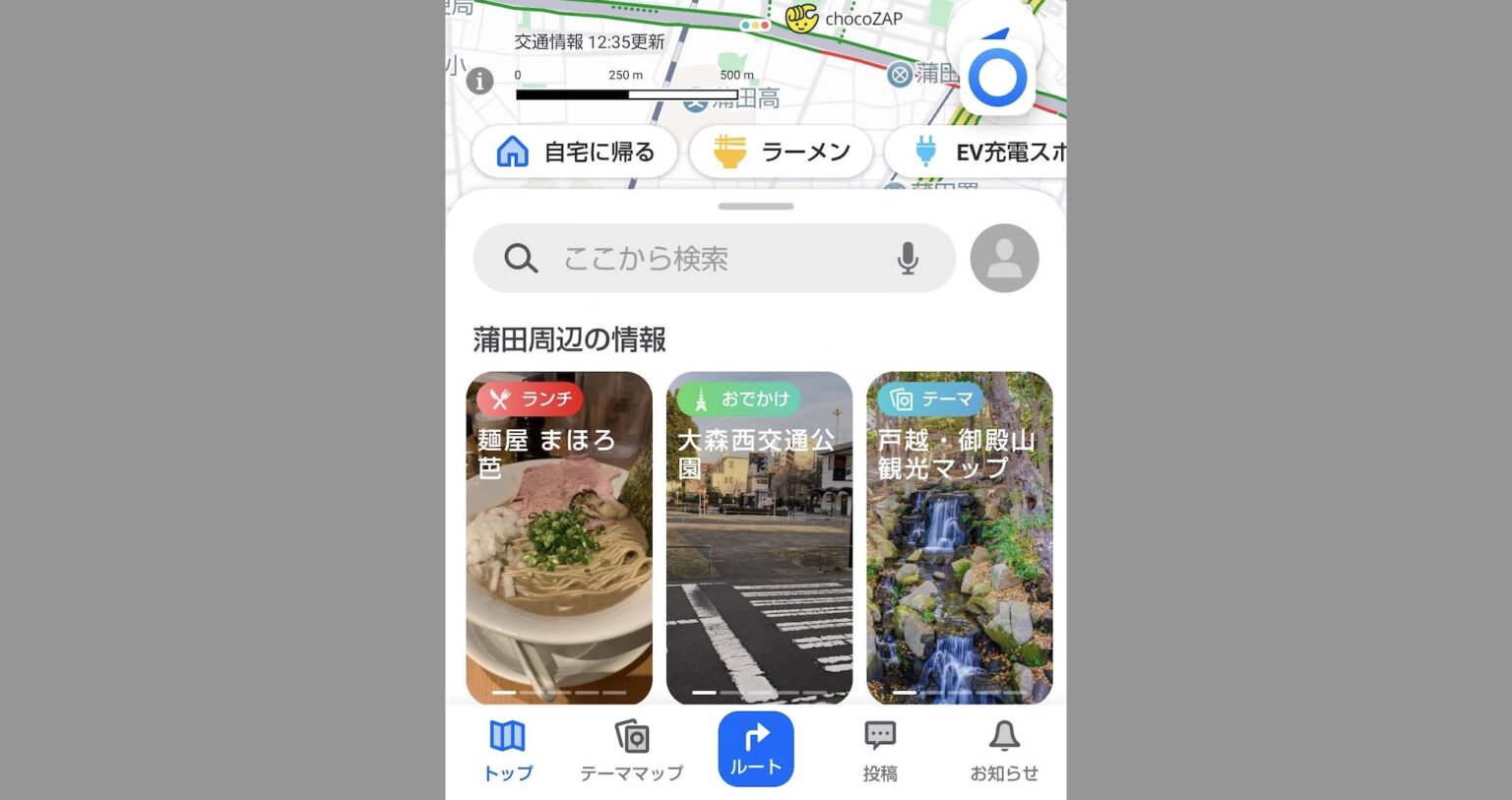The width and height of the screenshot is (1512, 800).
Task: Center the map on current location
Action: (x=997, y=77)
